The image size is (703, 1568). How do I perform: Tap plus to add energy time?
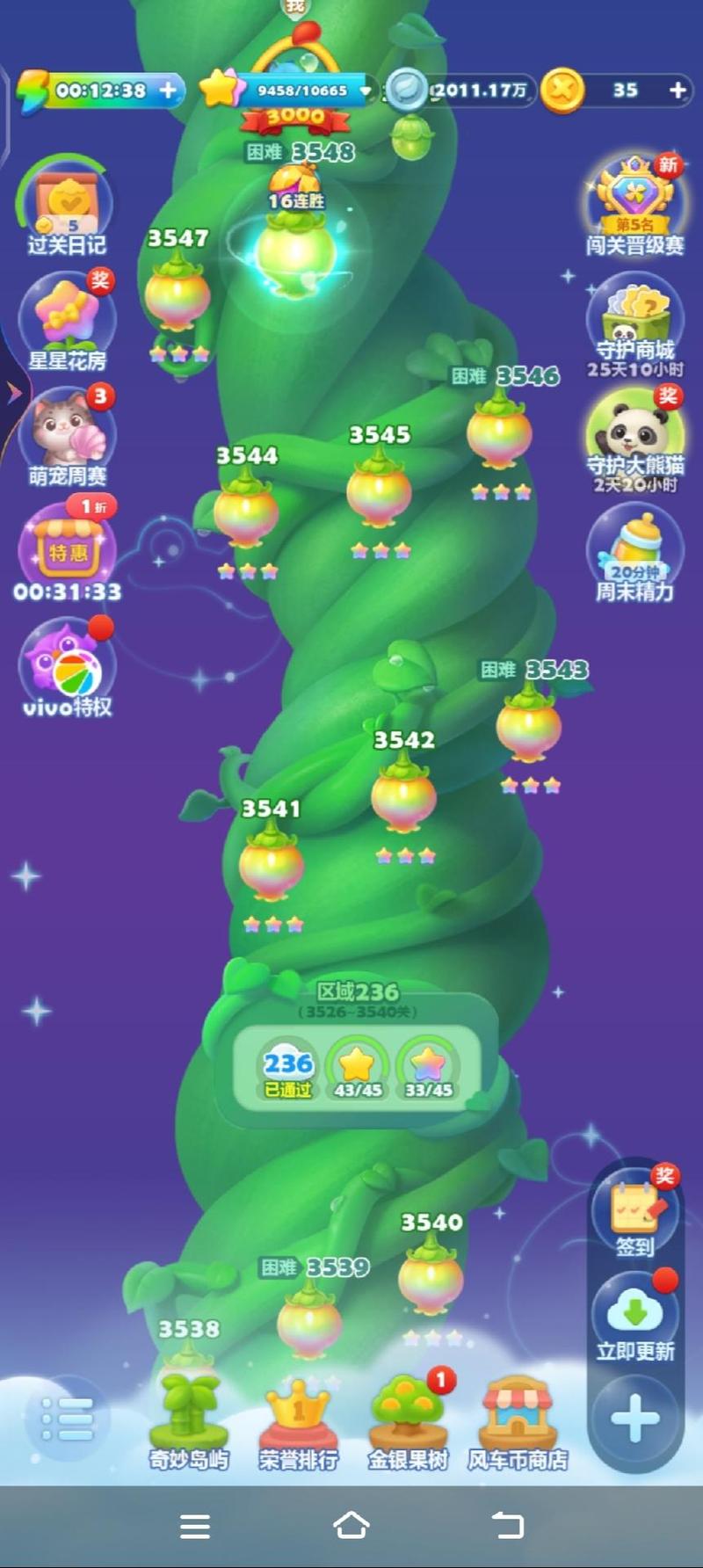coord(167,91)
